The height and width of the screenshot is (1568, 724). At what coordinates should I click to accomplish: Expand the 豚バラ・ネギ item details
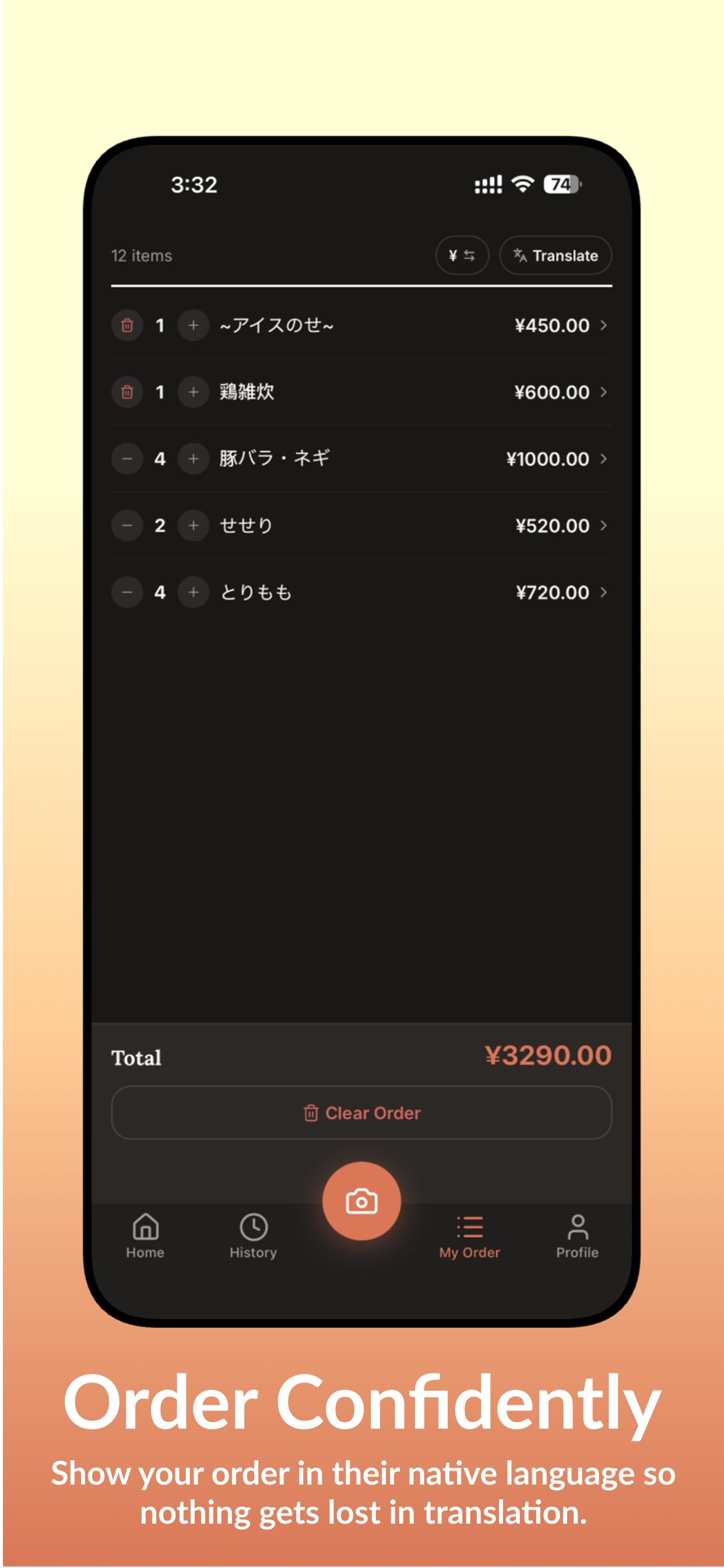604,459
